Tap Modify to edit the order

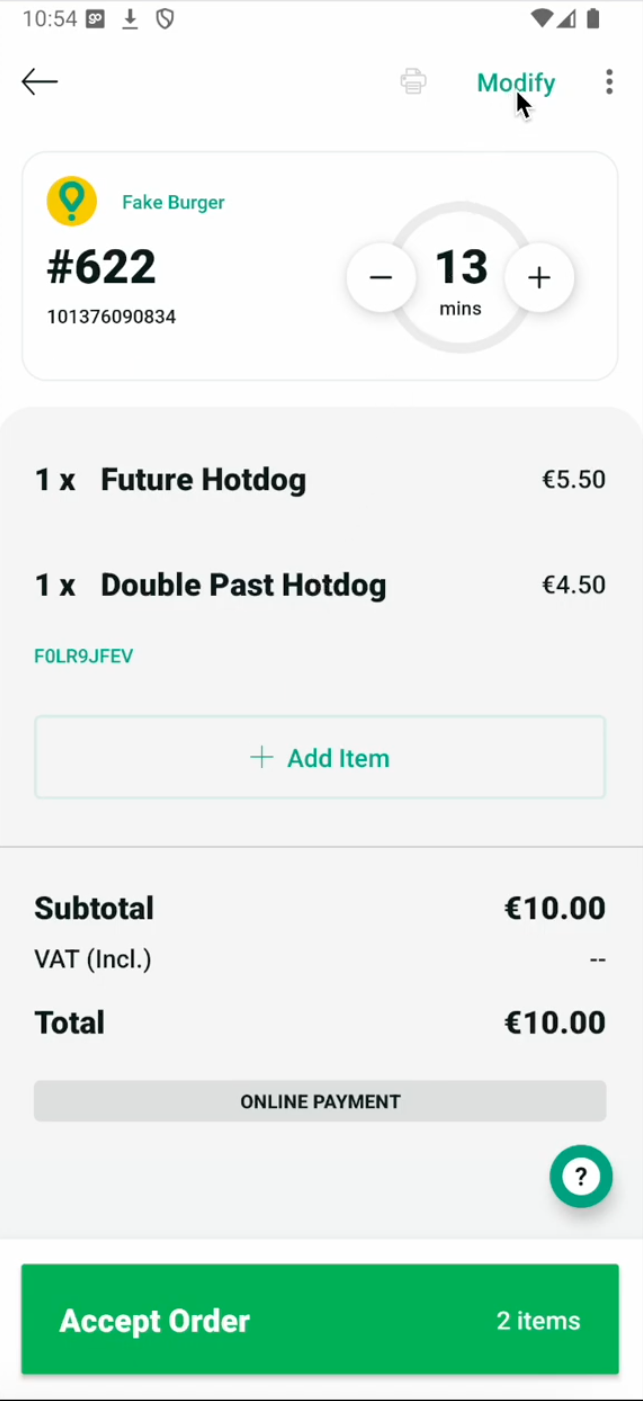point(516,83)
